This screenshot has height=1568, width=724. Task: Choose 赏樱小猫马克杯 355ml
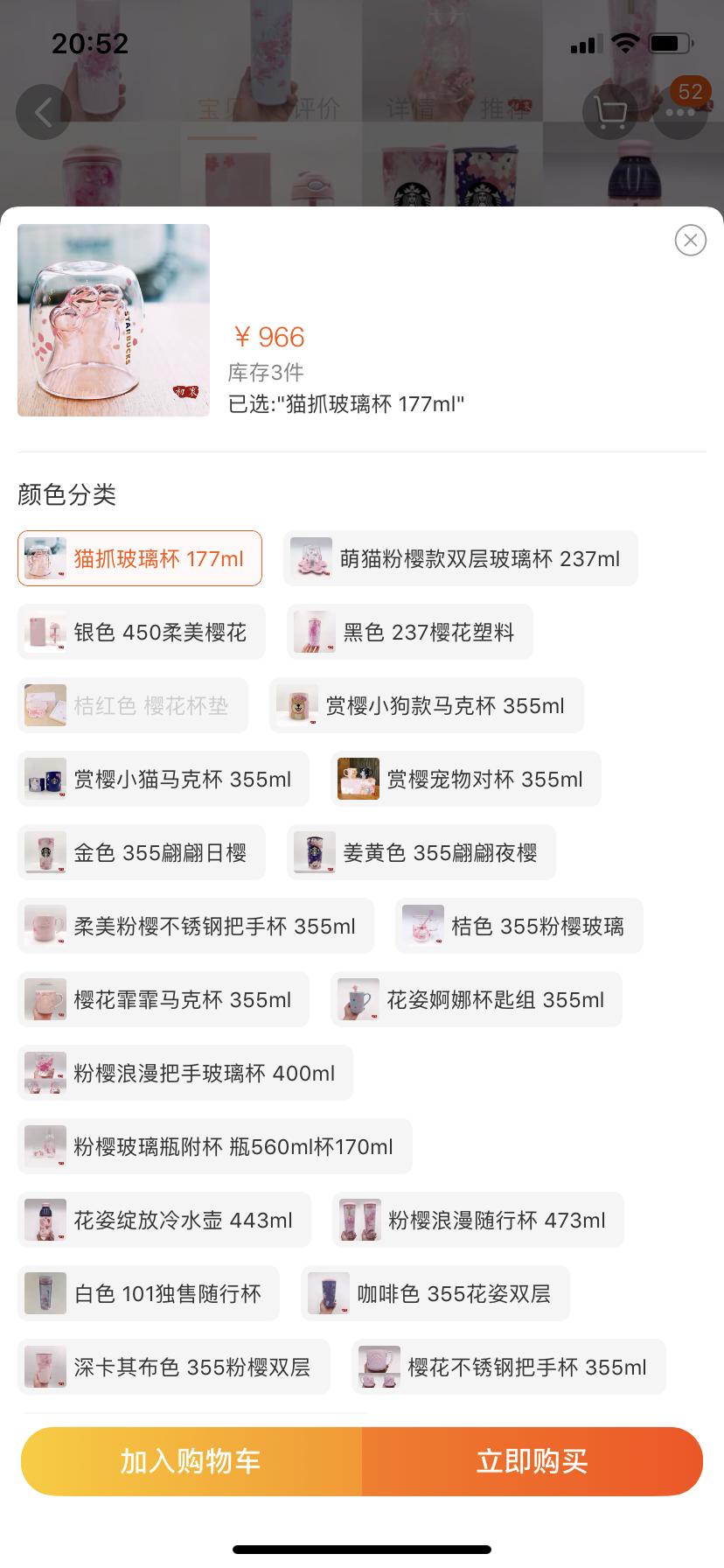(x=164, y=779)
